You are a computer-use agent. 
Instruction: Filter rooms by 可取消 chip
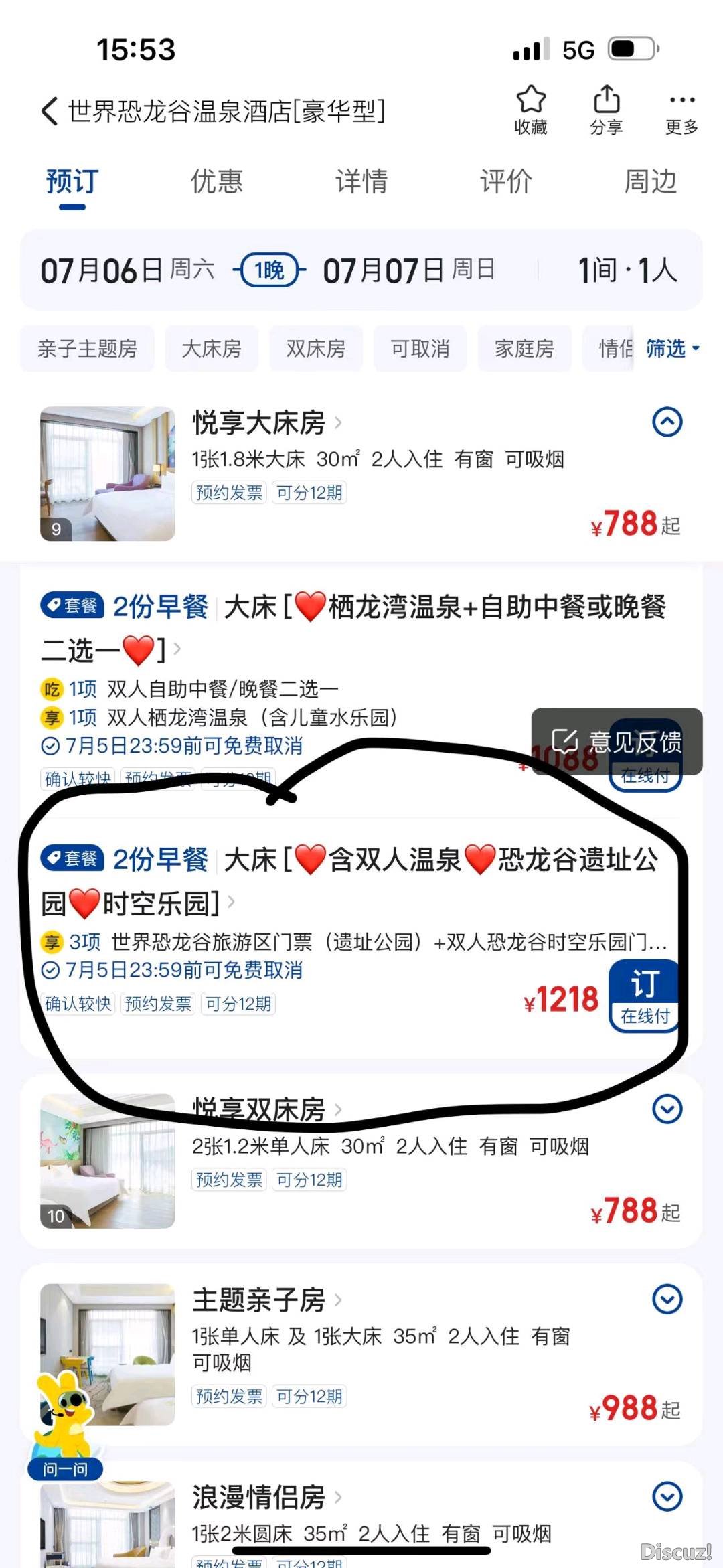click(x=420, y=349)
